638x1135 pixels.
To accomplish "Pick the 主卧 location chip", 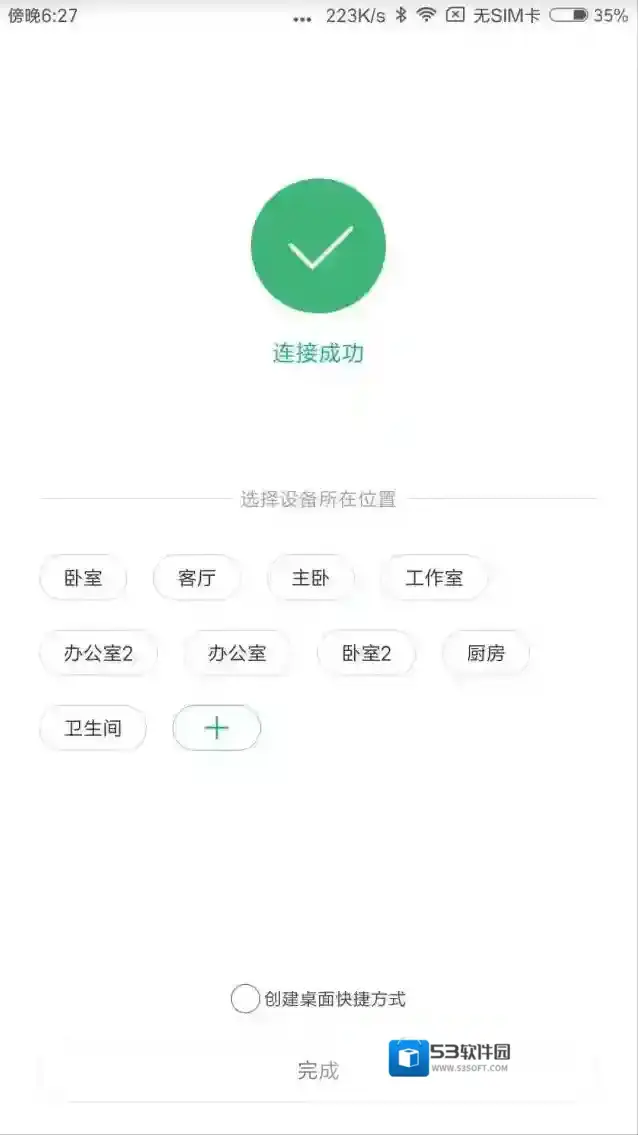I will tap(310, 578).
